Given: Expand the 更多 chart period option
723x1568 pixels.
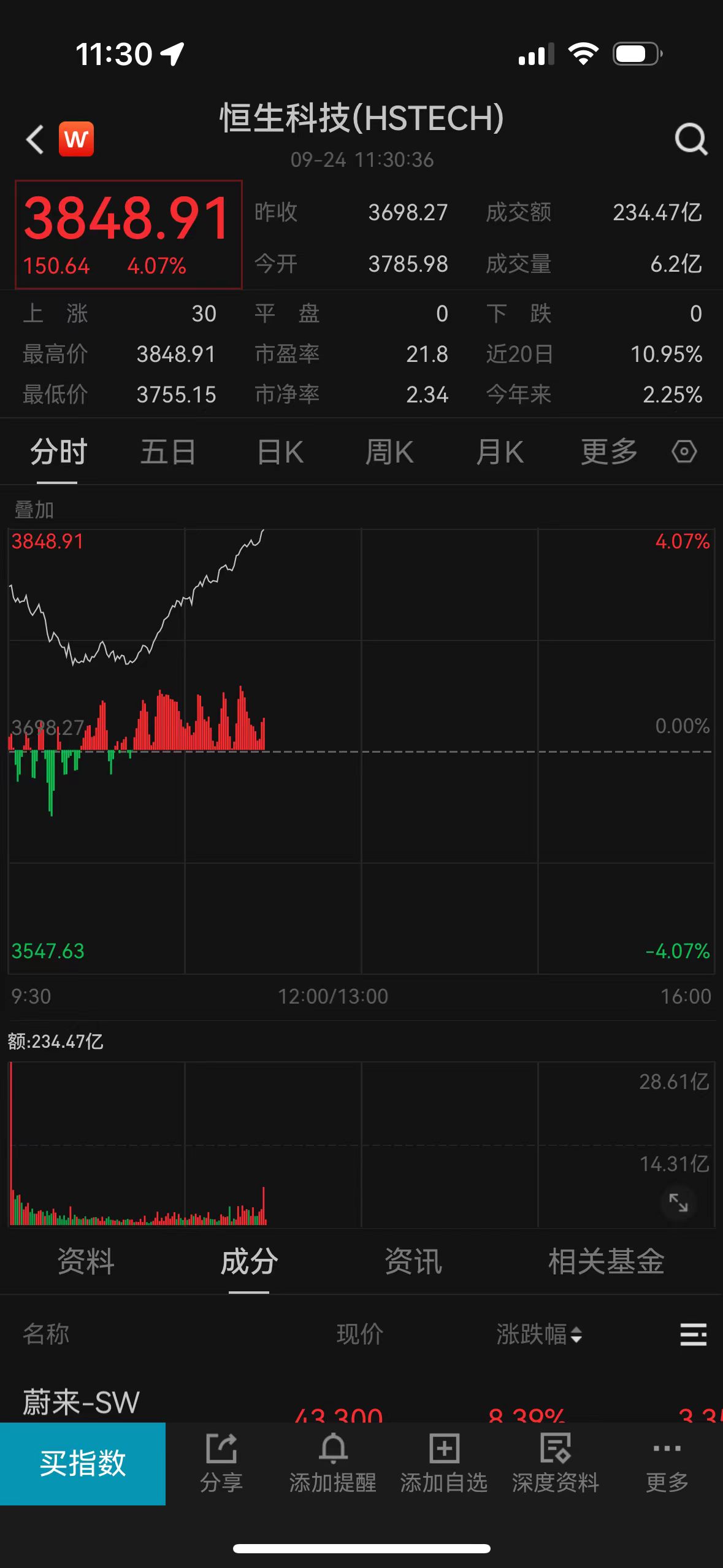Looking at the screenshot, I should (608, 452).
